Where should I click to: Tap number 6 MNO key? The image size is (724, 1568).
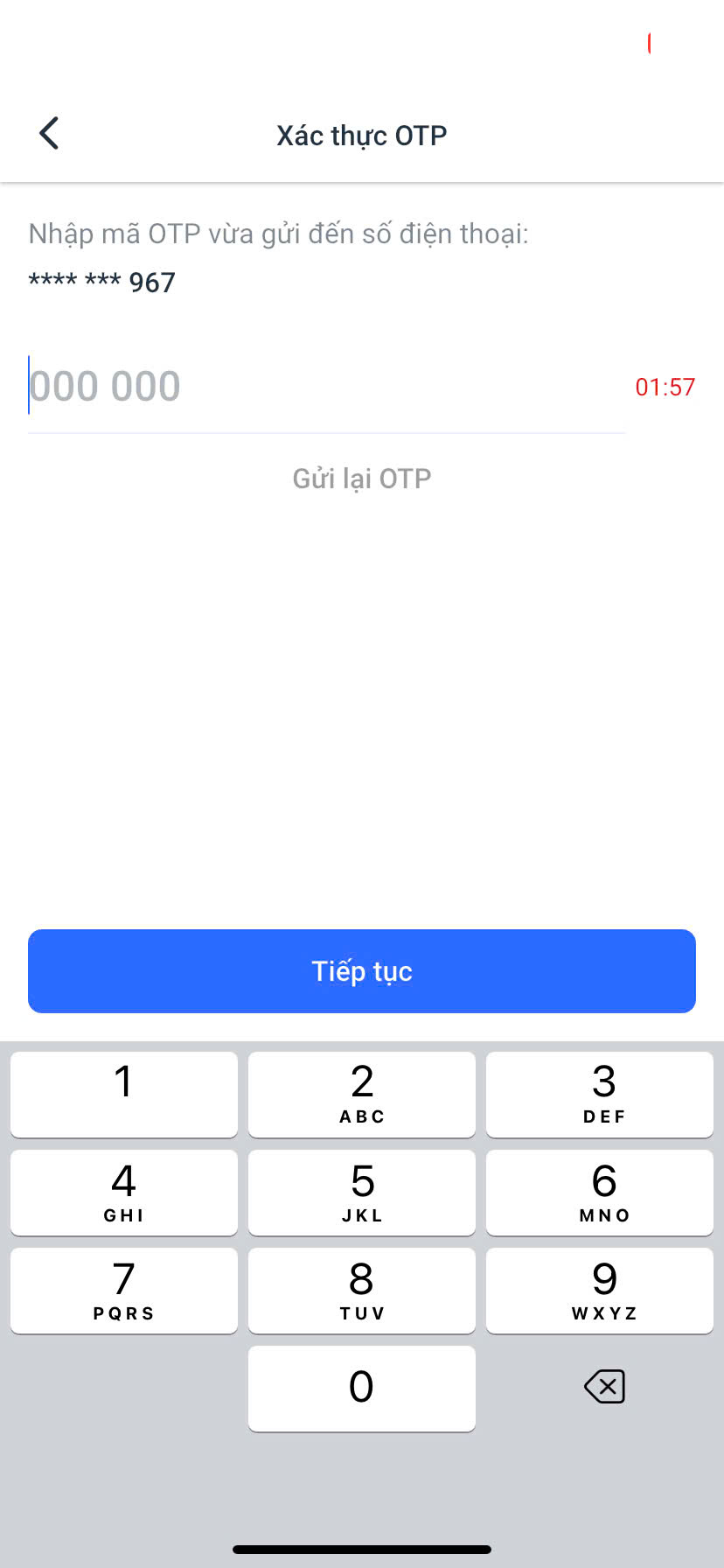pyautogui.click(x=600, y=1192)
